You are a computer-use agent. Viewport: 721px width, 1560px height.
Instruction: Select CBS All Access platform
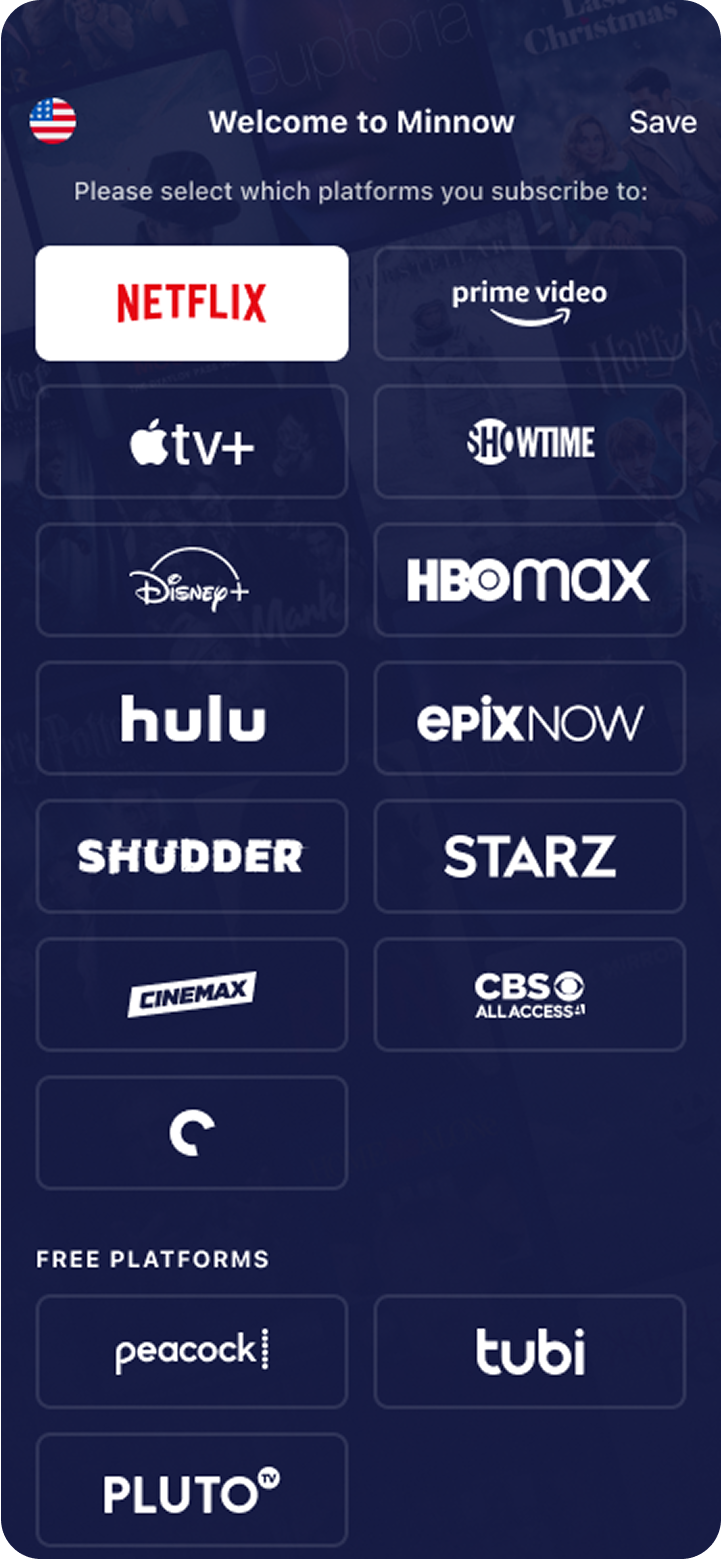[x=529, y=993]
